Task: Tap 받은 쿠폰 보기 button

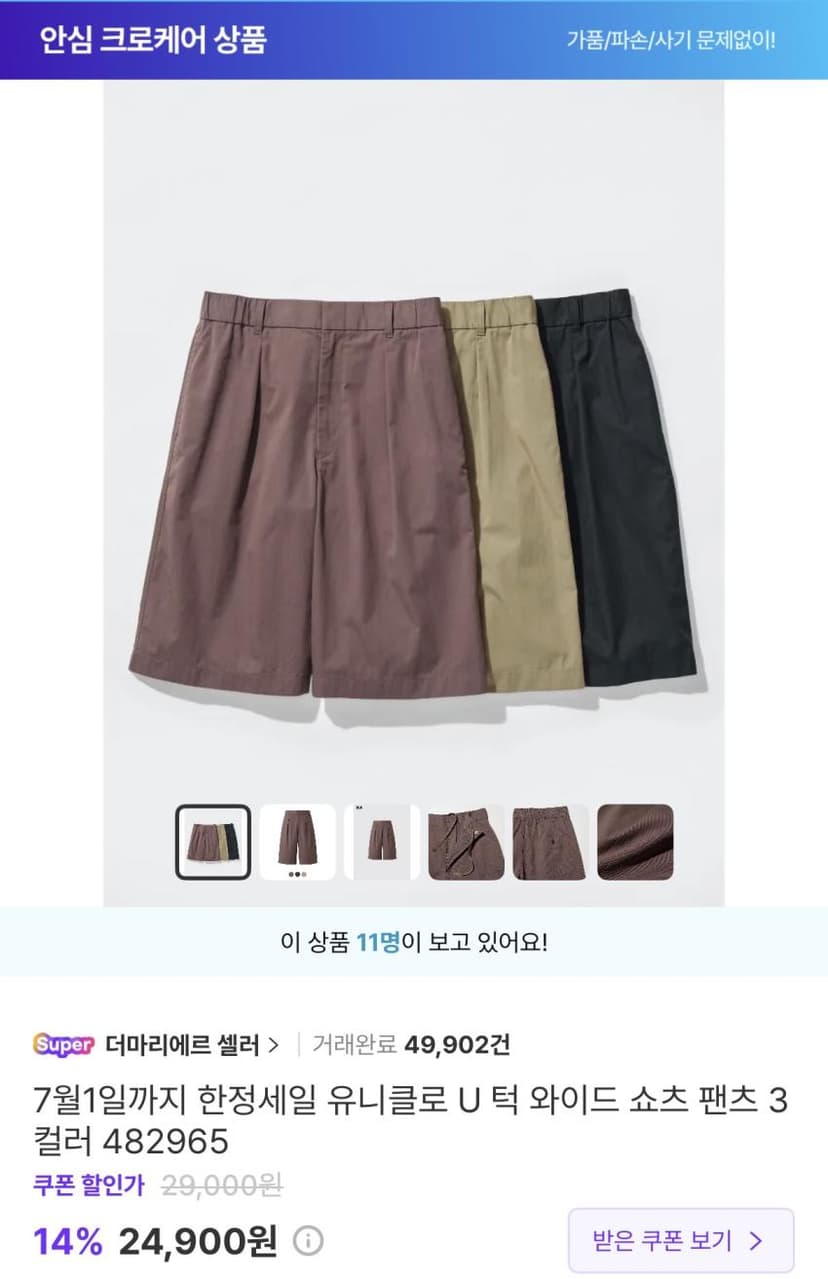Action: (x=681, y=1241)
